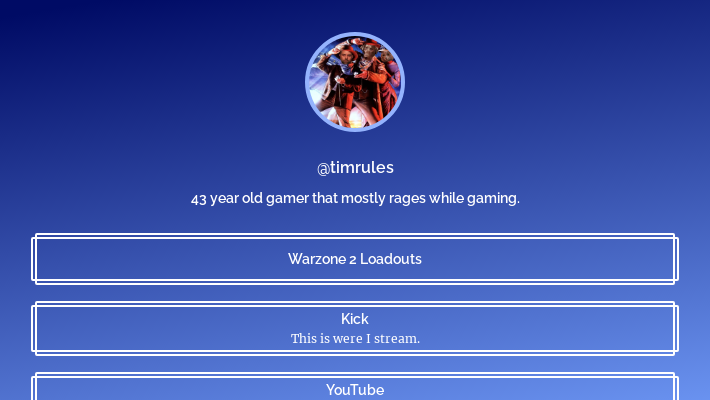
Task: Open the Kick stream link
Action: tap(355, 328)
